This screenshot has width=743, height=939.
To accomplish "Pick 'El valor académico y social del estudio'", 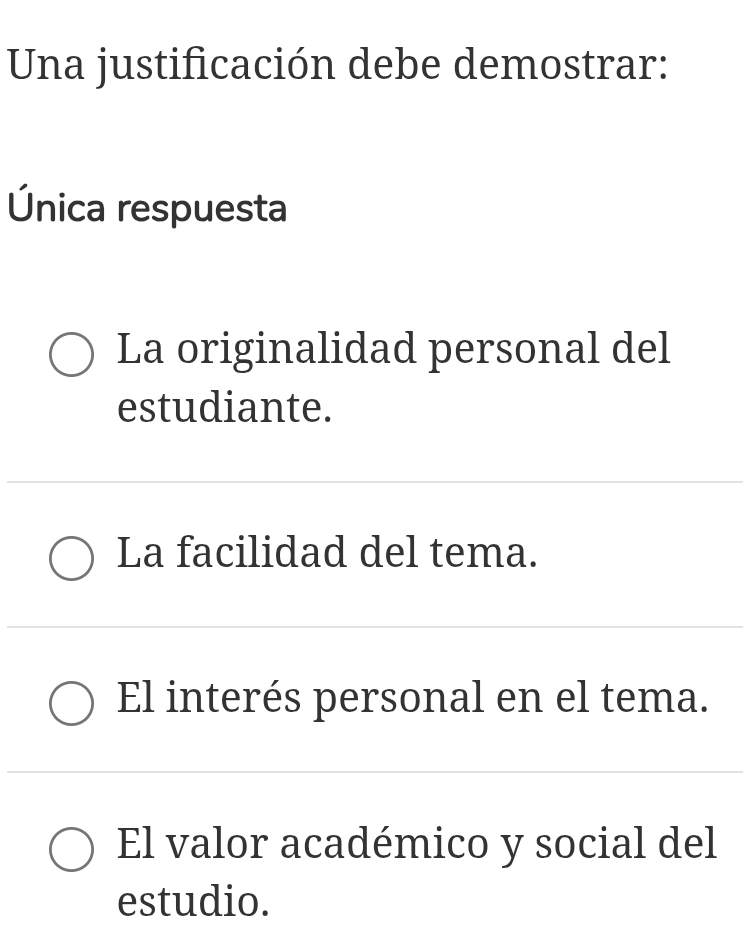I will (x=72, y=850).
